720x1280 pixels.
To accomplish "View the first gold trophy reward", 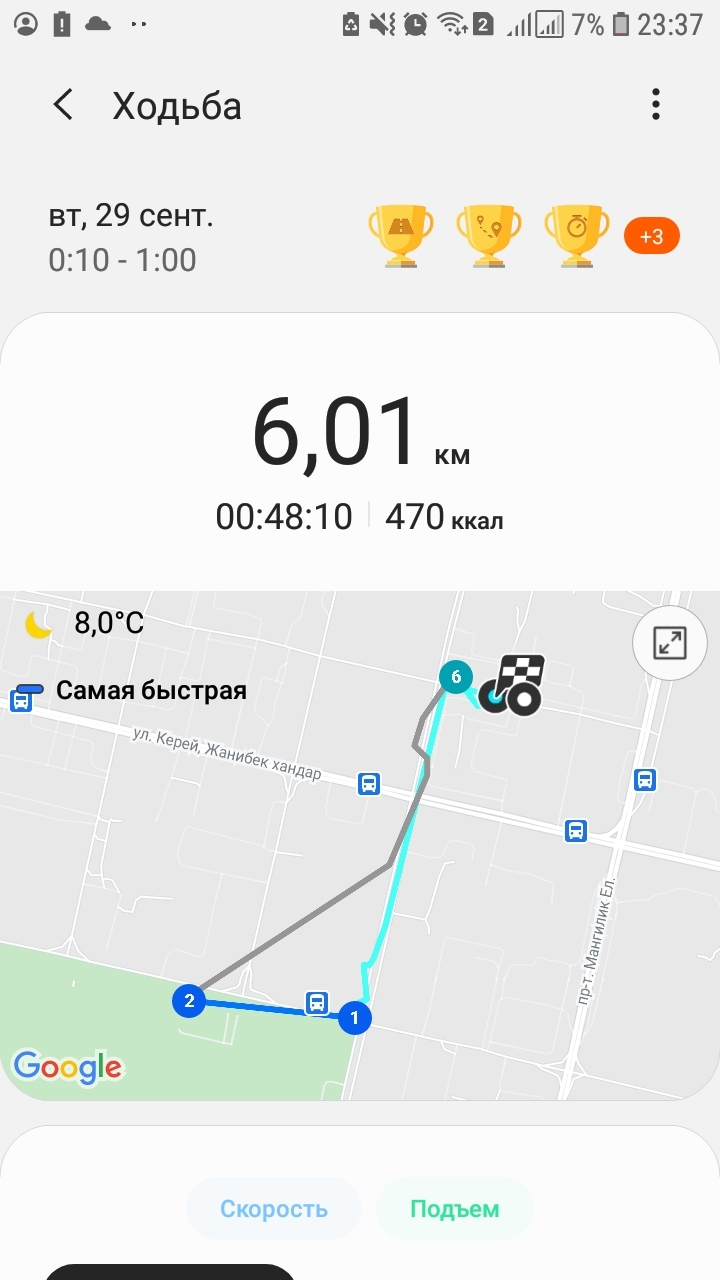I will [x=401, y=236].
